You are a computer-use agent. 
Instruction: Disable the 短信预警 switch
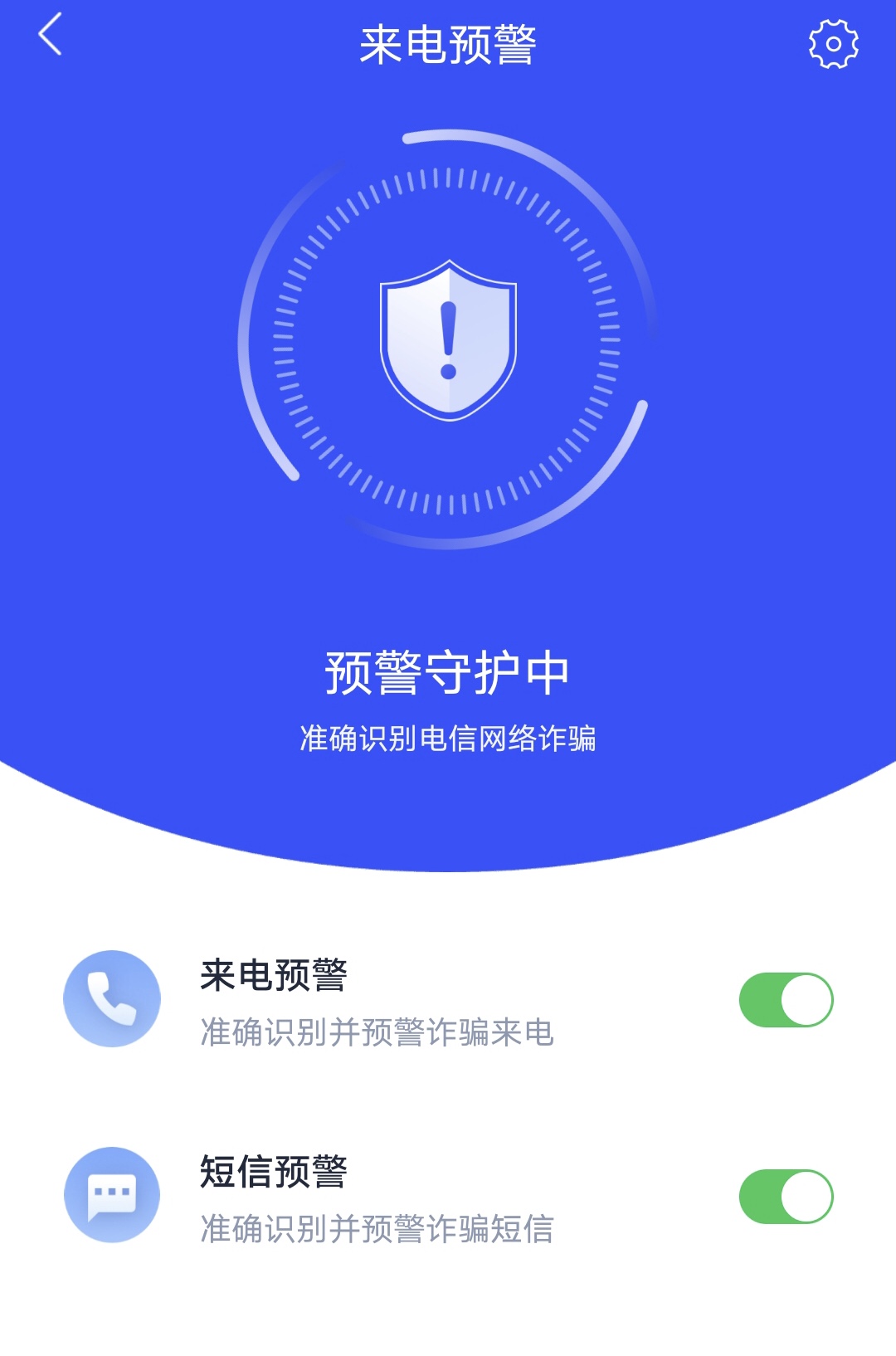click(786, 1197)
